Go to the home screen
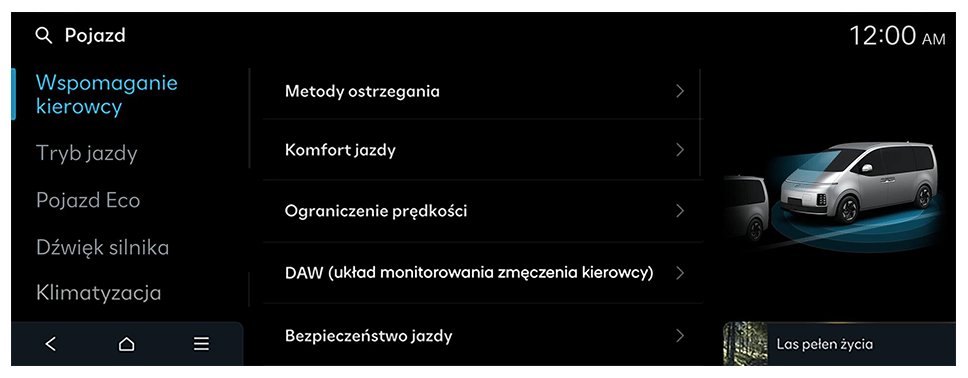This screenshot has width=968, height=378. coord(127,344)
